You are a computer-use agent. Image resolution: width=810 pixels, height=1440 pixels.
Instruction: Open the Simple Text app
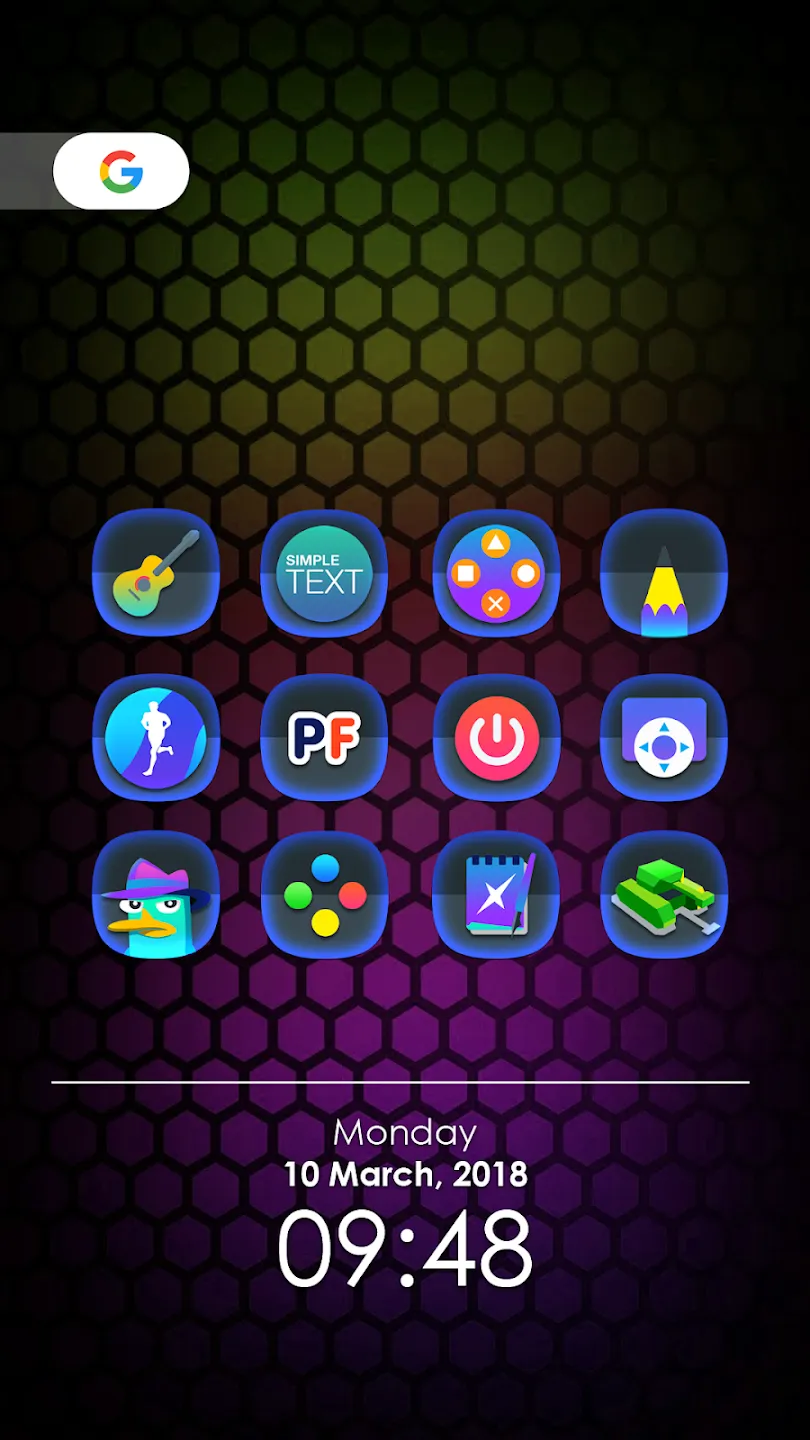point(324,573)
